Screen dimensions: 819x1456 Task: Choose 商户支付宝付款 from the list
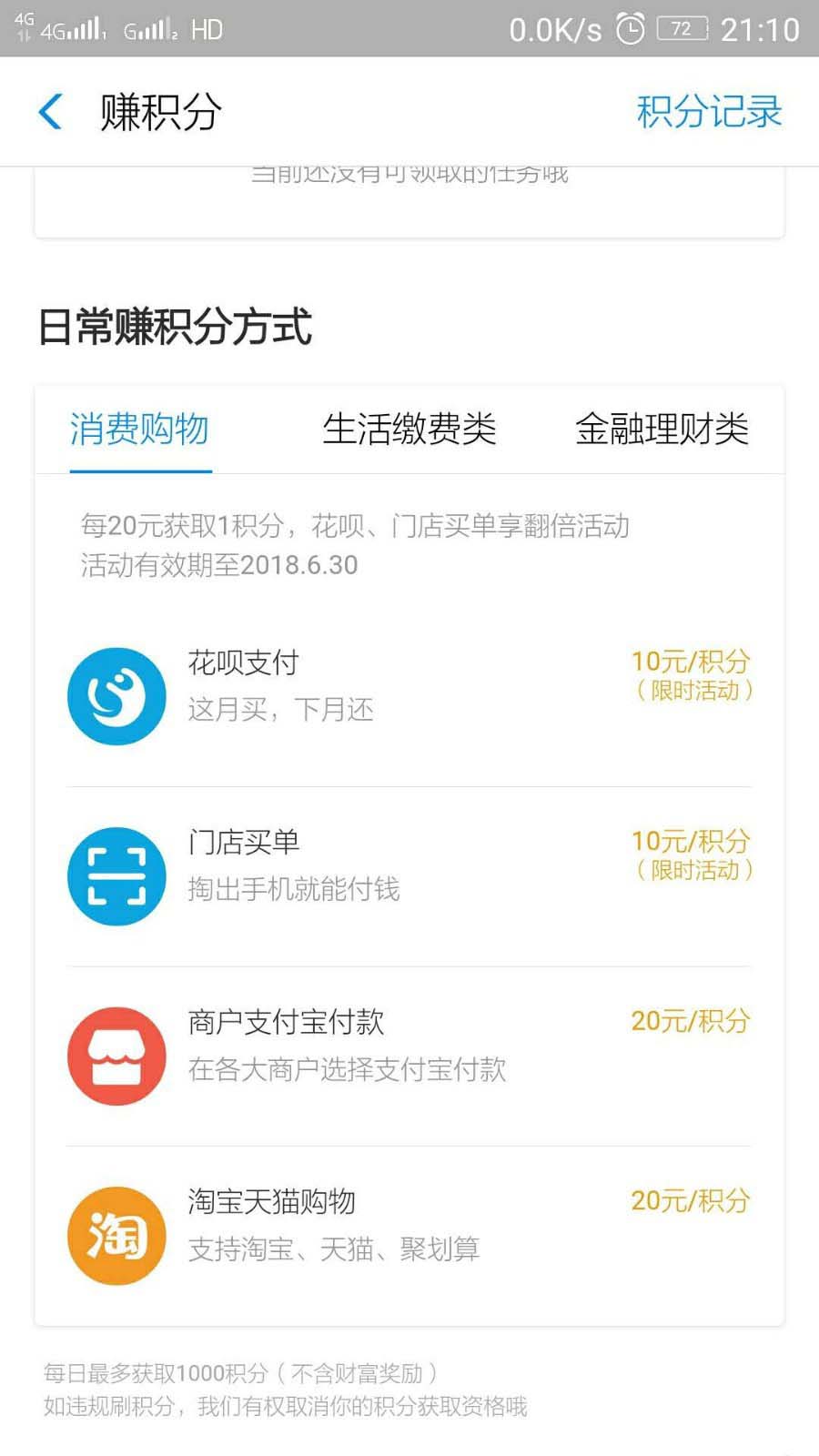click(x=409, y=1056)
